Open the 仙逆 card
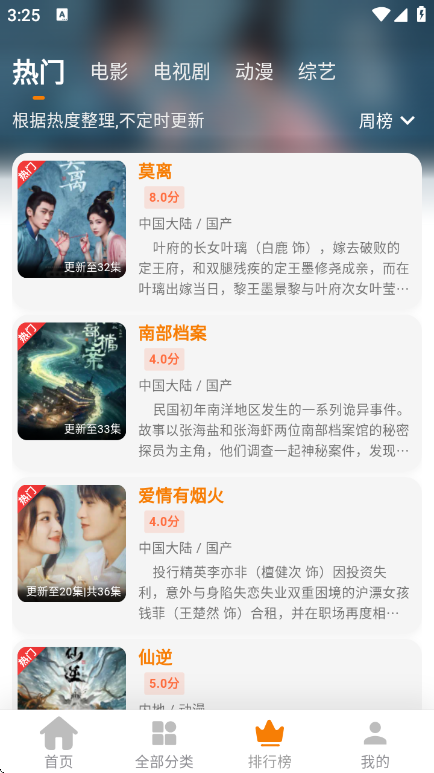Image resolution: width=434 pixels, height=773 pixels. click(x=217, y=674)
